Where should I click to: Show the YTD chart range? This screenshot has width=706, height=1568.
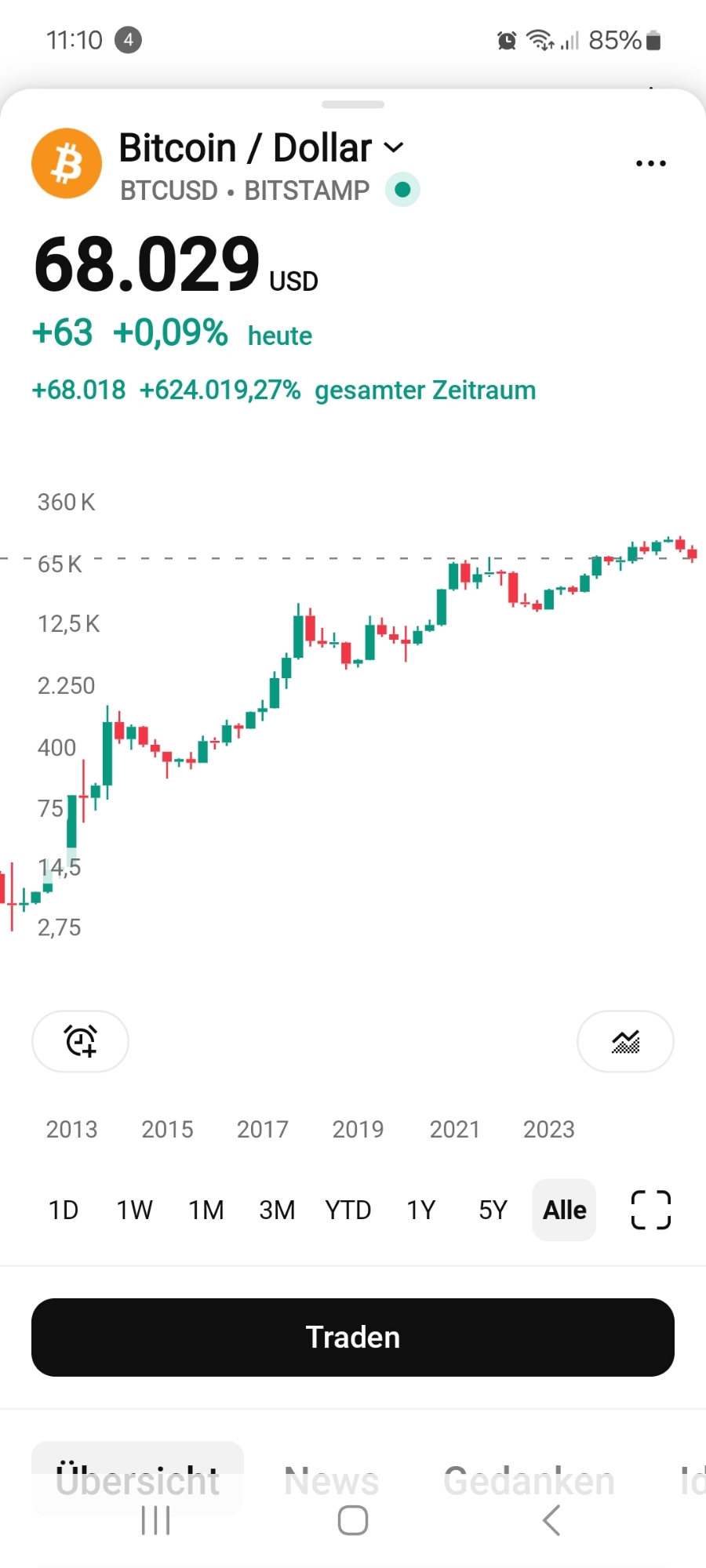348,1210
